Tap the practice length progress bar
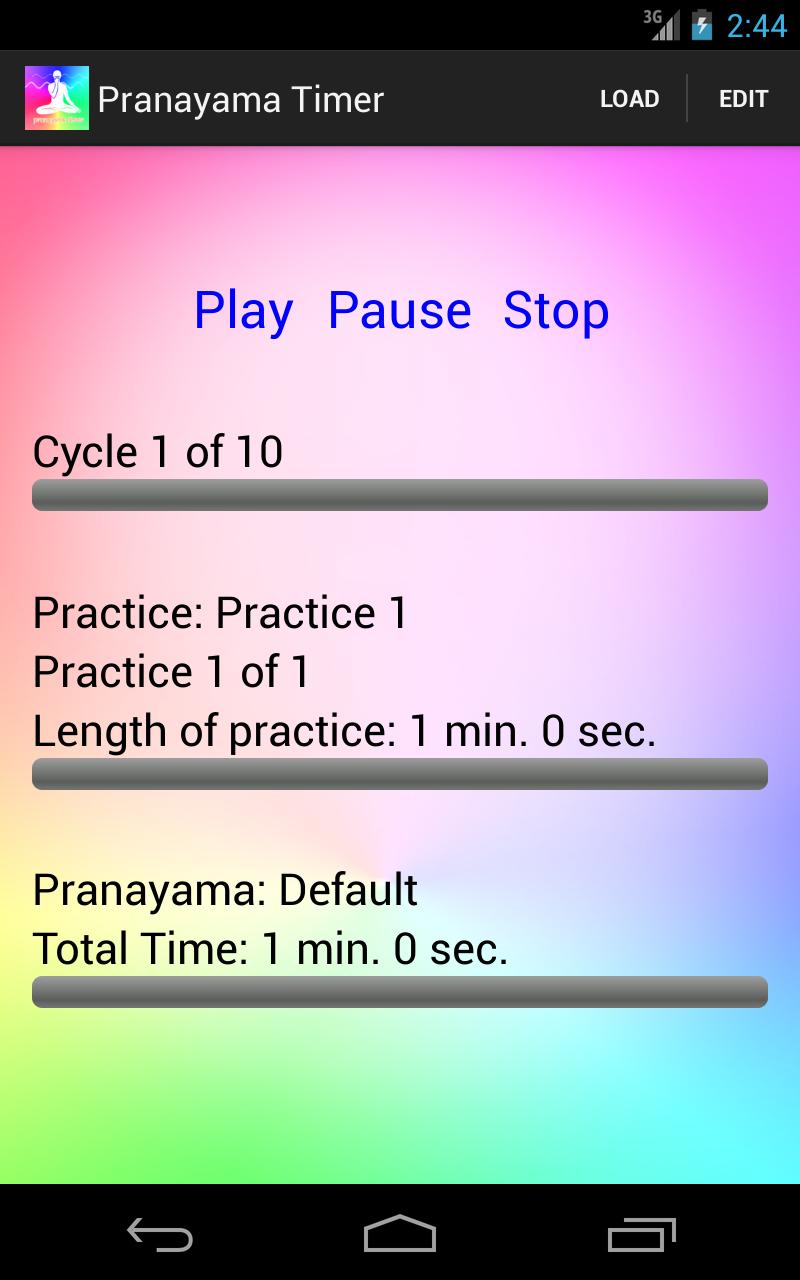The image size is (800, 1280). [x=400, y=774]
